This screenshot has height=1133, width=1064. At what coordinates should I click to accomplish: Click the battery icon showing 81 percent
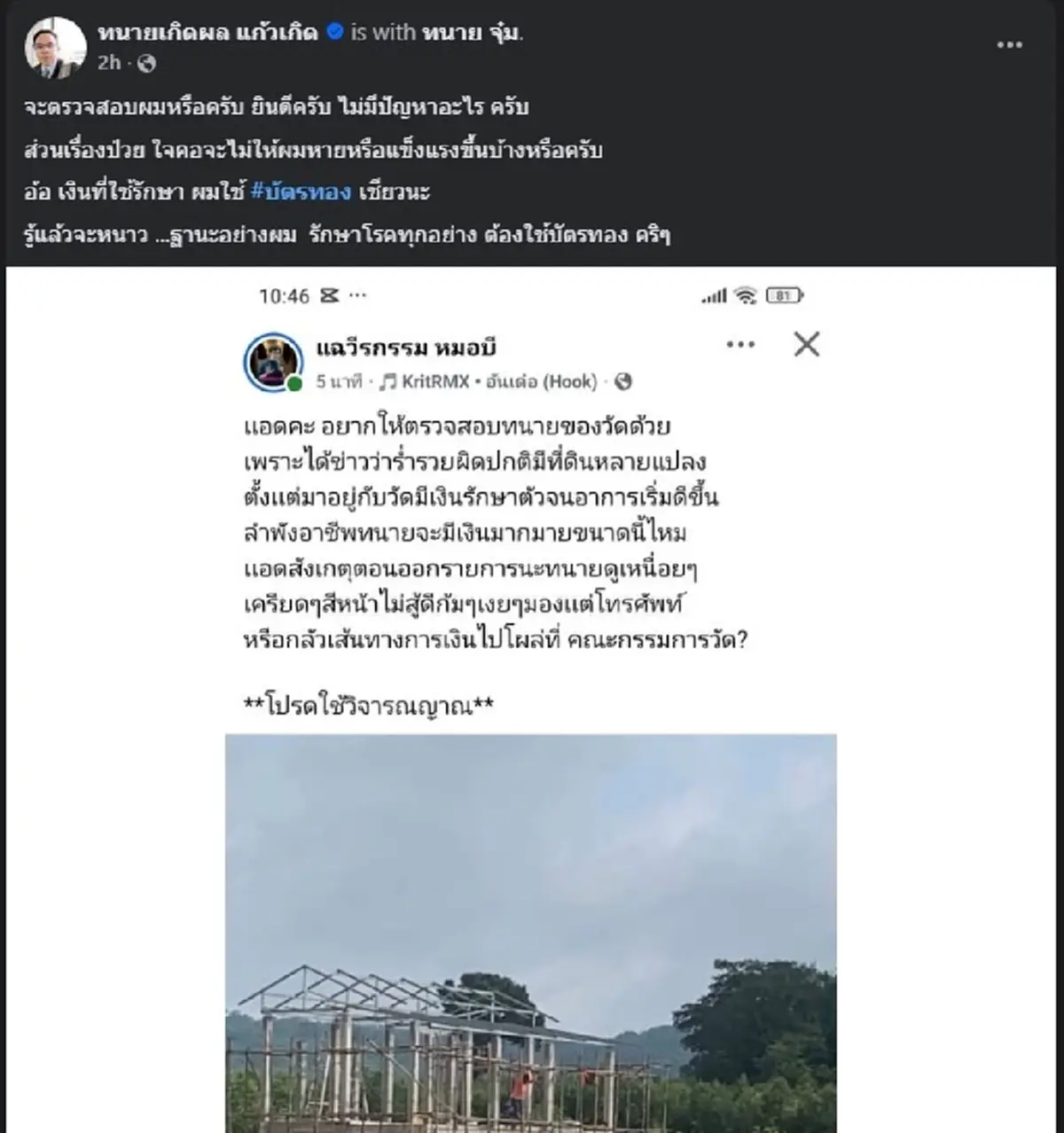coord(785,295)
